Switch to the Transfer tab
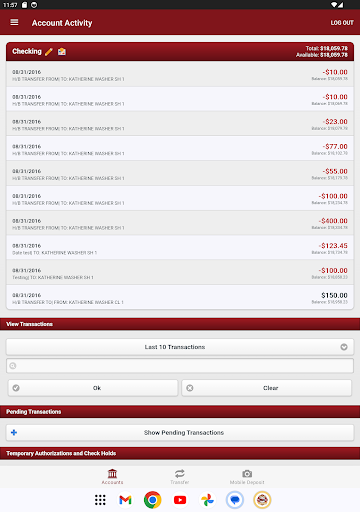 point(180,476)
